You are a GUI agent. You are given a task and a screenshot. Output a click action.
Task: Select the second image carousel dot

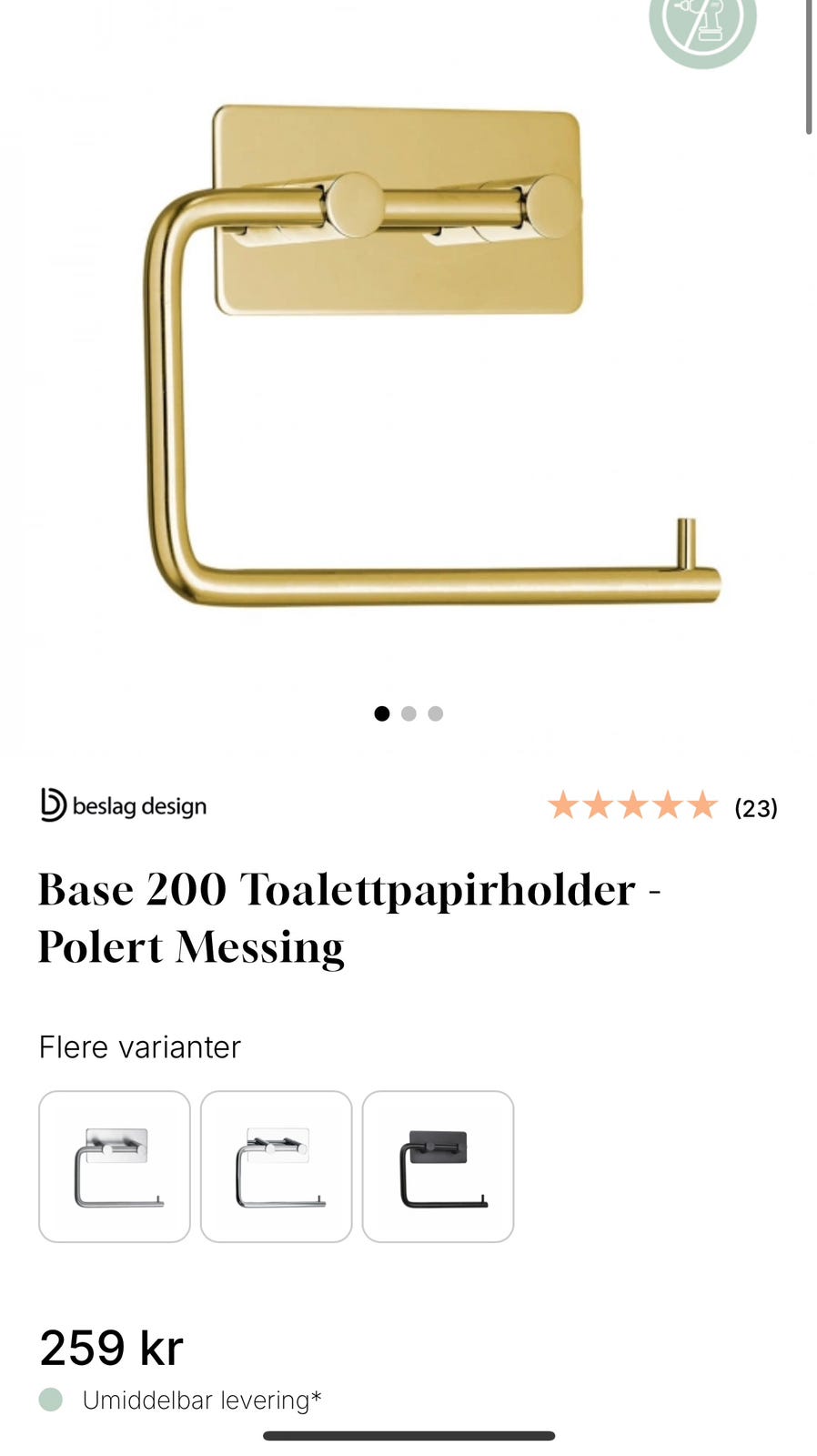tap(409, 713)
